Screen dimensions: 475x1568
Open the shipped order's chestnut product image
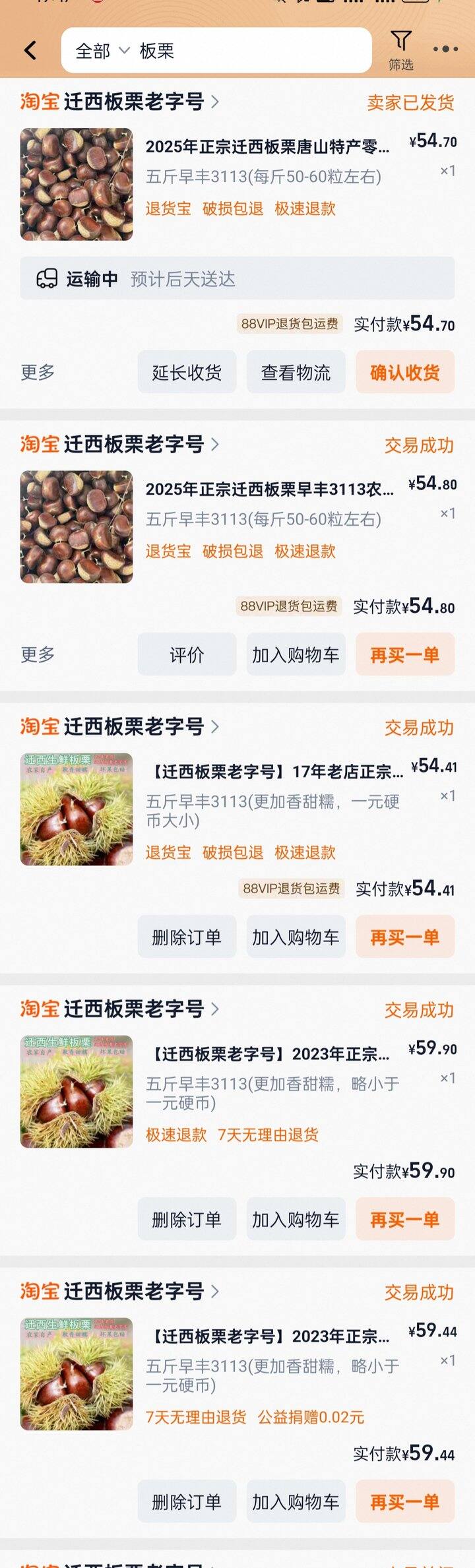(77, 184)
